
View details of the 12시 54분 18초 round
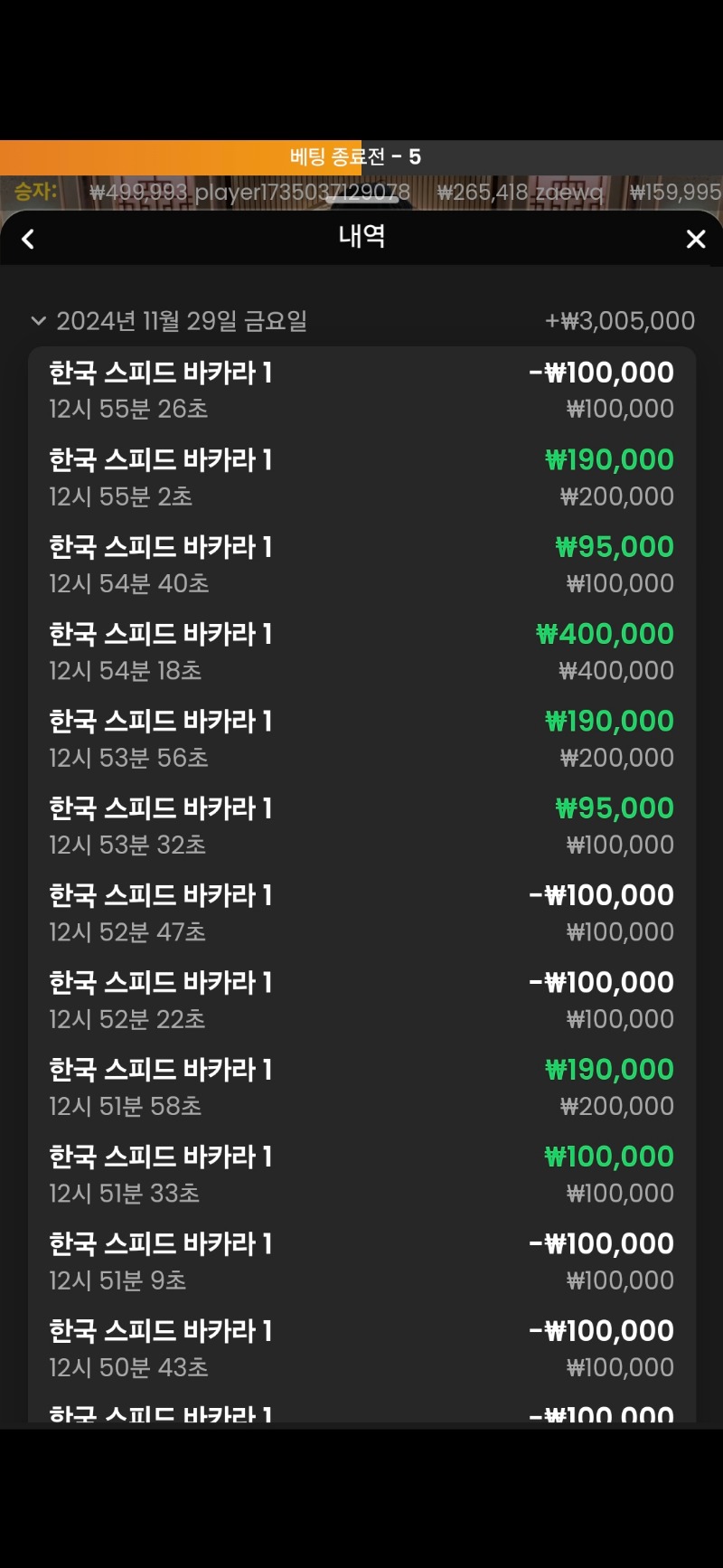click(361, 652)
